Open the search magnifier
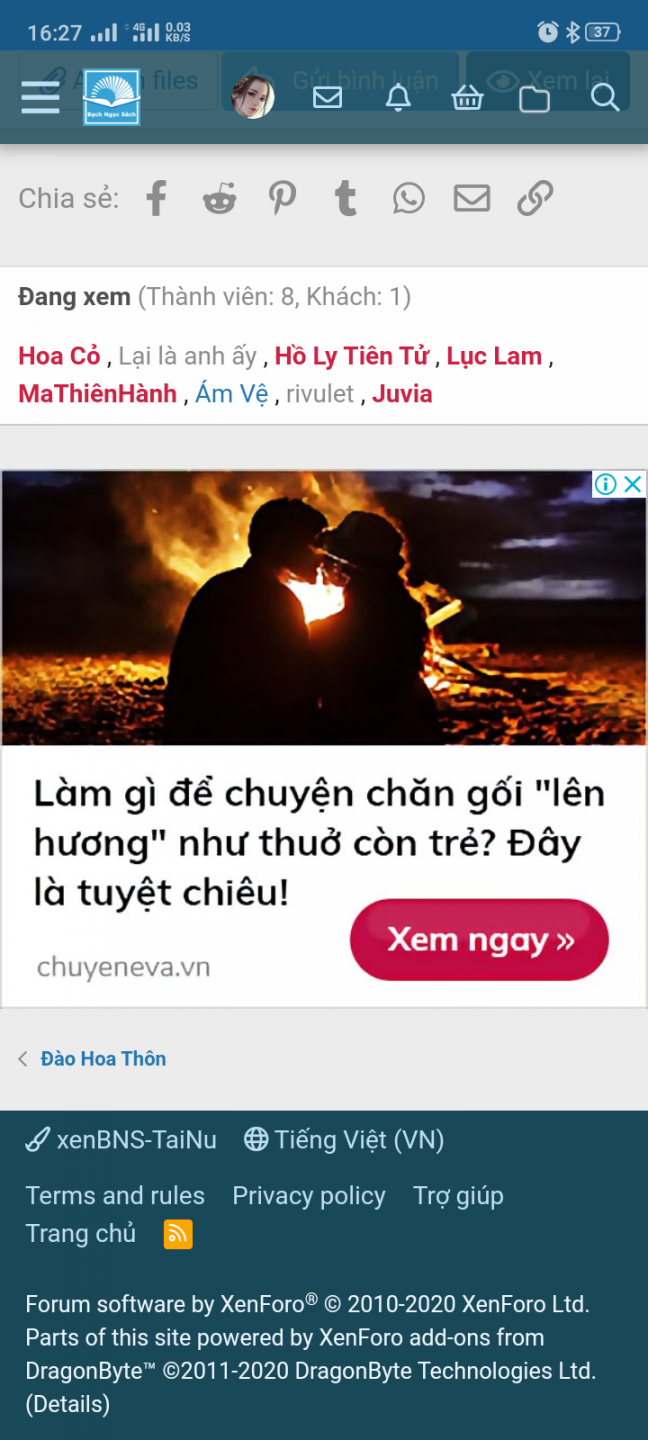 [x=604, y=98]
